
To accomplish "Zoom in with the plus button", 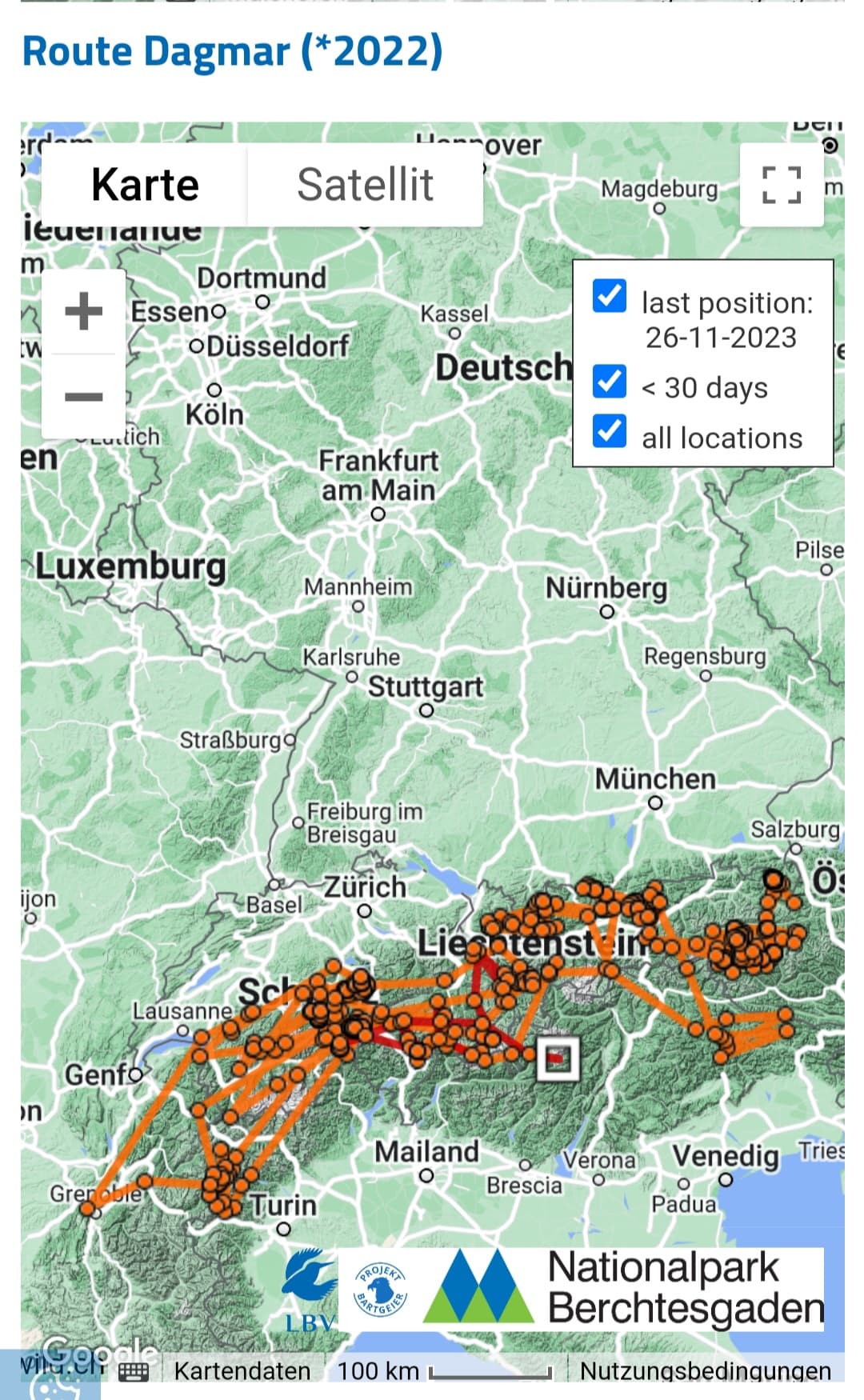I will (84, 311).
